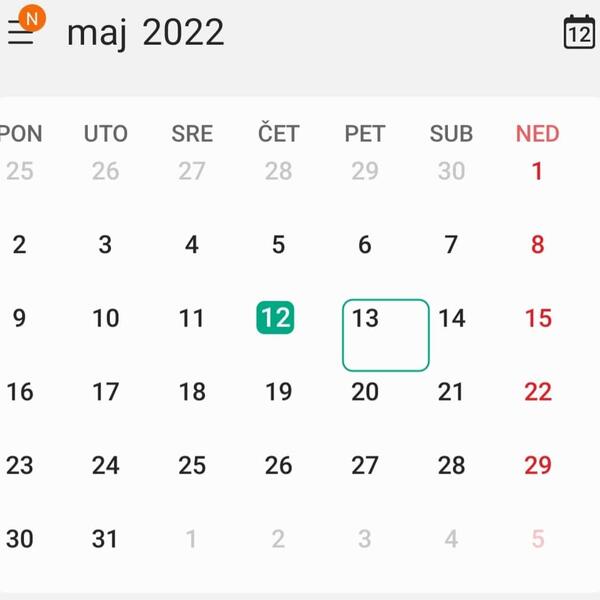This screenshot has height=600, width=600.
Task: Select May 5 in the grid
Action: pos(278,245)
